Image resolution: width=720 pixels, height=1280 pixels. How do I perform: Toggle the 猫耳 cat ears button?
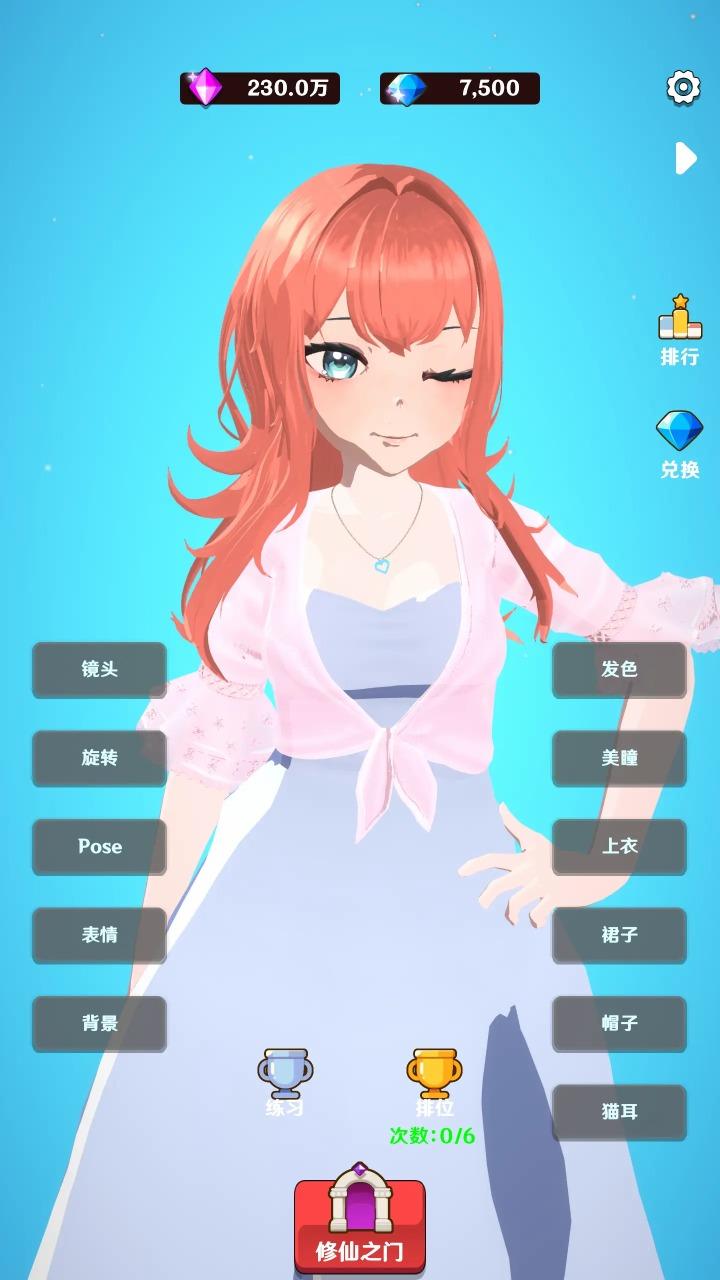pyautogui.click(x=619, y=1112)
